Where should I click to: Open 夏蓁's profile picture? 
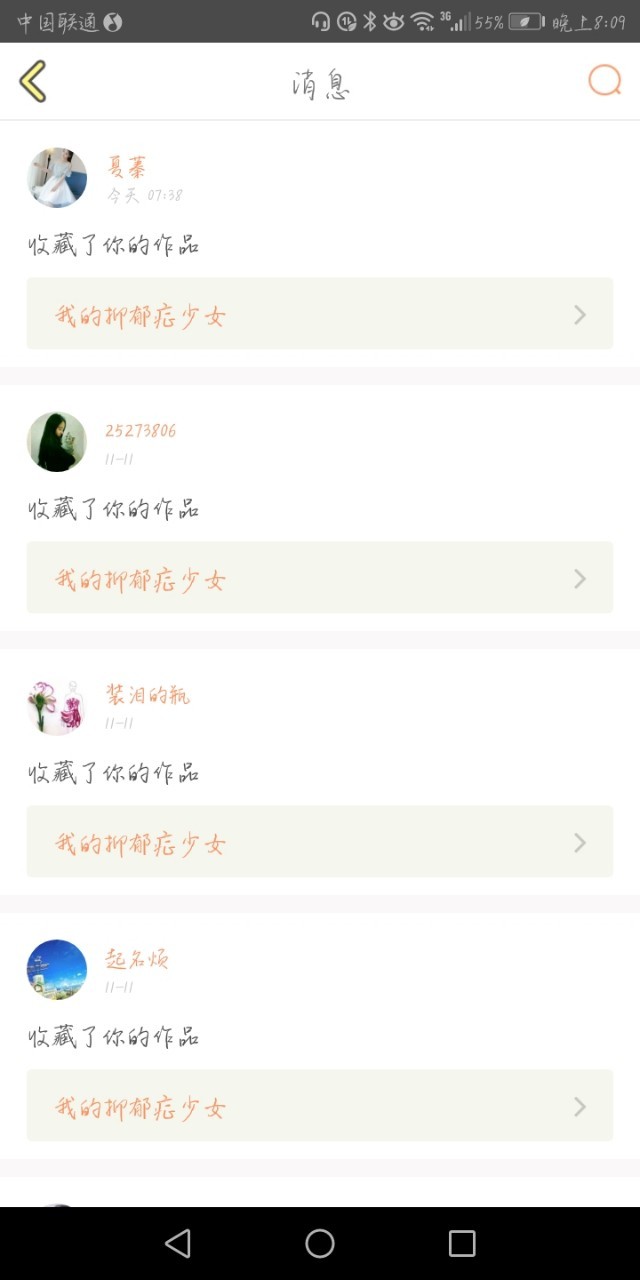click(57, 178)
